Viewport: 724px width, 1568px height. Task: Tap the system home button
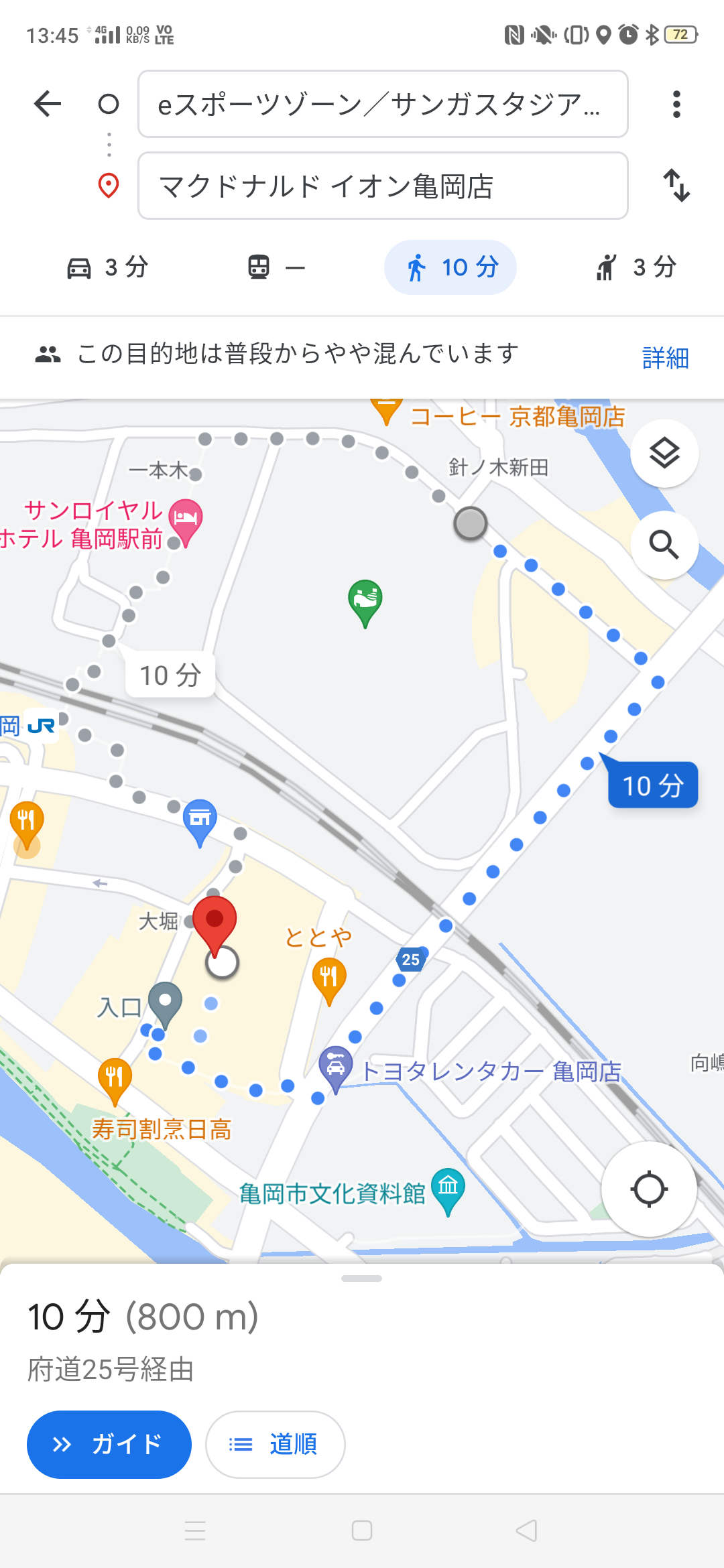click(x=362, y=1530)
